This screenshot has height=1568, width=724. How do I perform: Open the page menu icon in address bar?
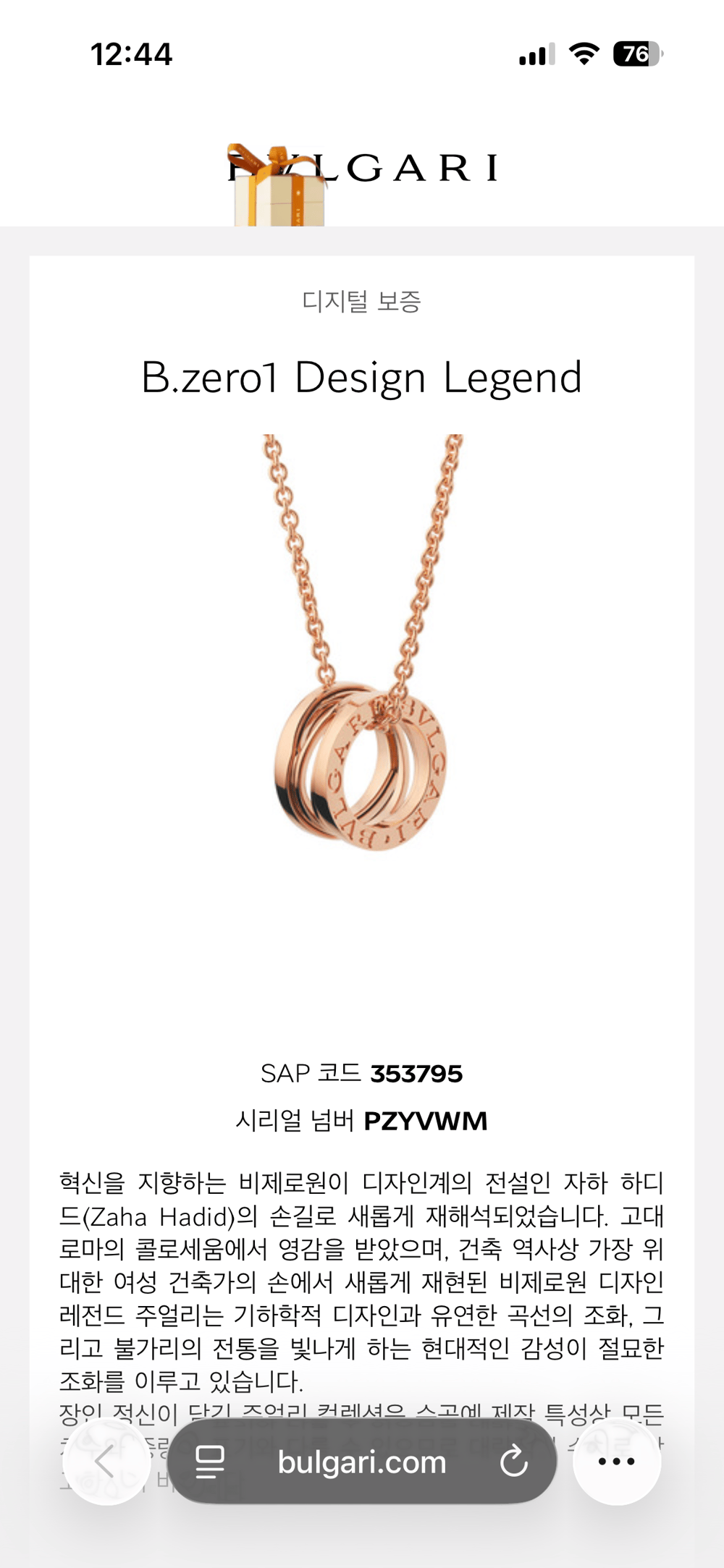click(210, 1462)
